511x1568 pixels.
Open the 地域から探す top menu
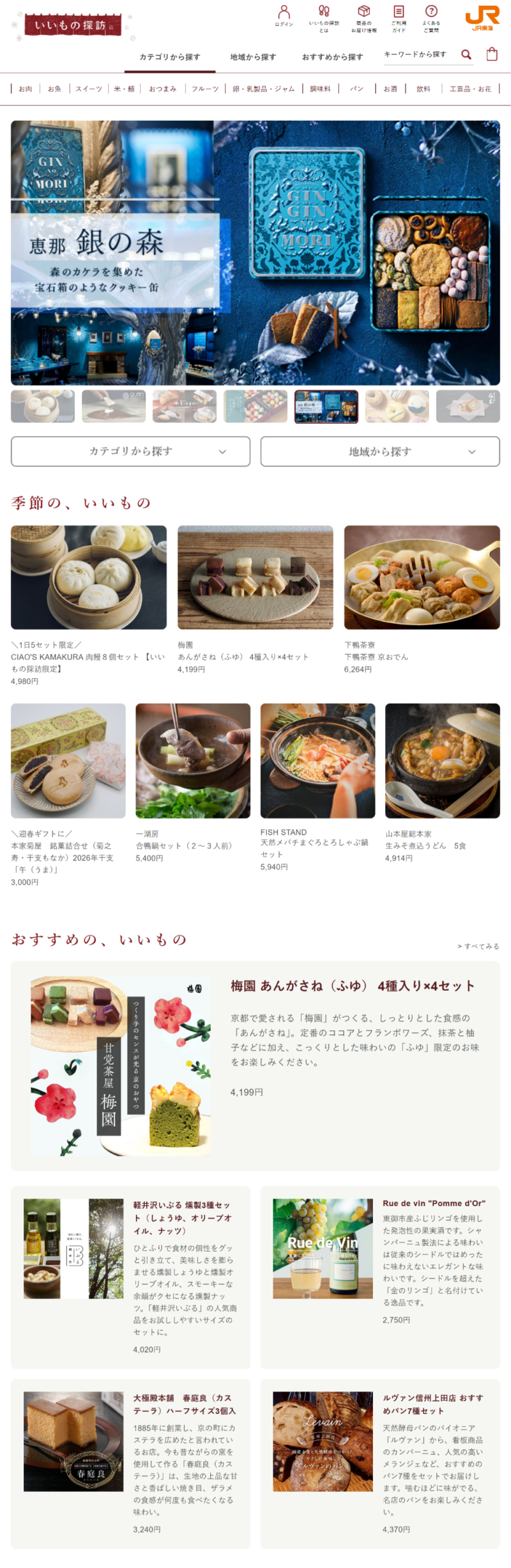tap(253, 57)
